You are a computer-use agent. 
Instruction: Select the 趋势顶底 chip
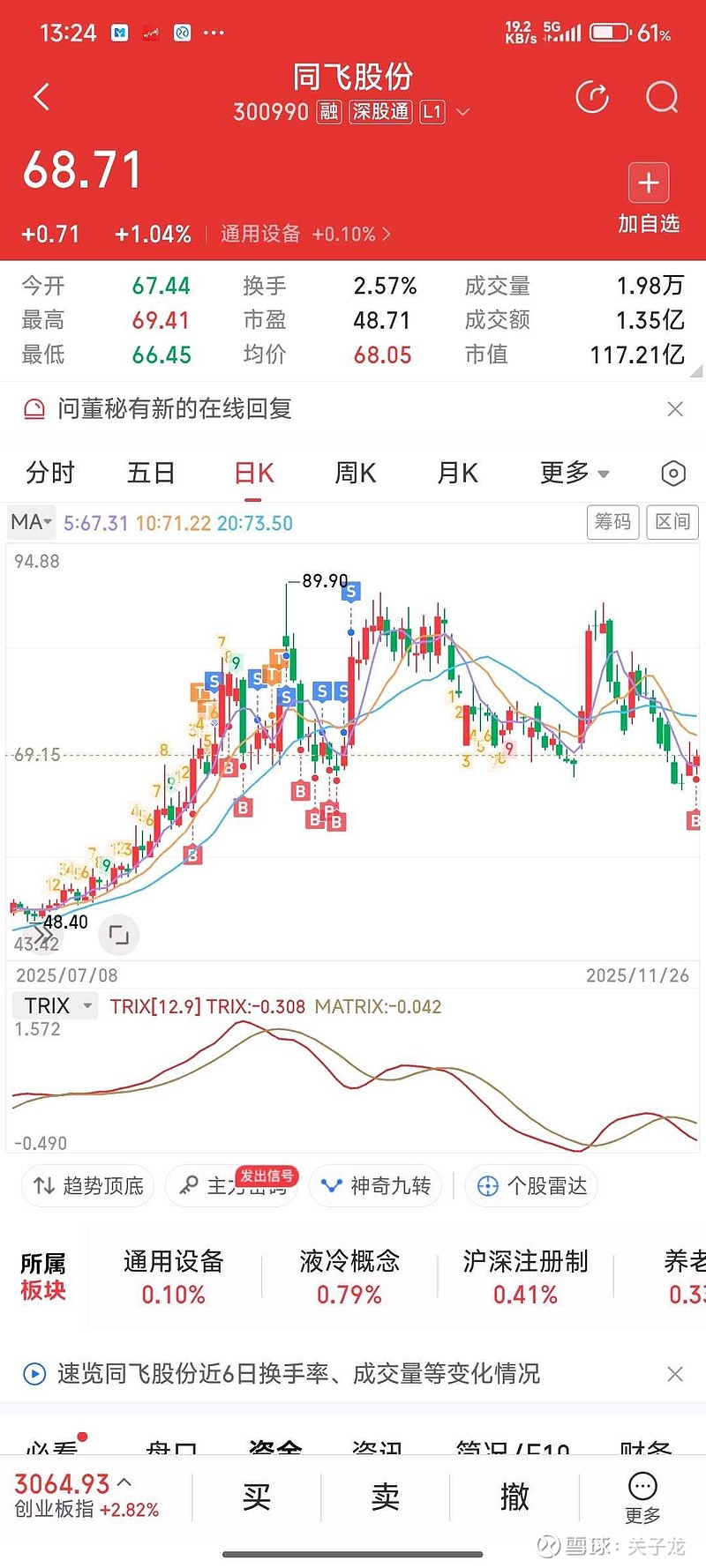pyautogui.click(x=88, y=1186)
